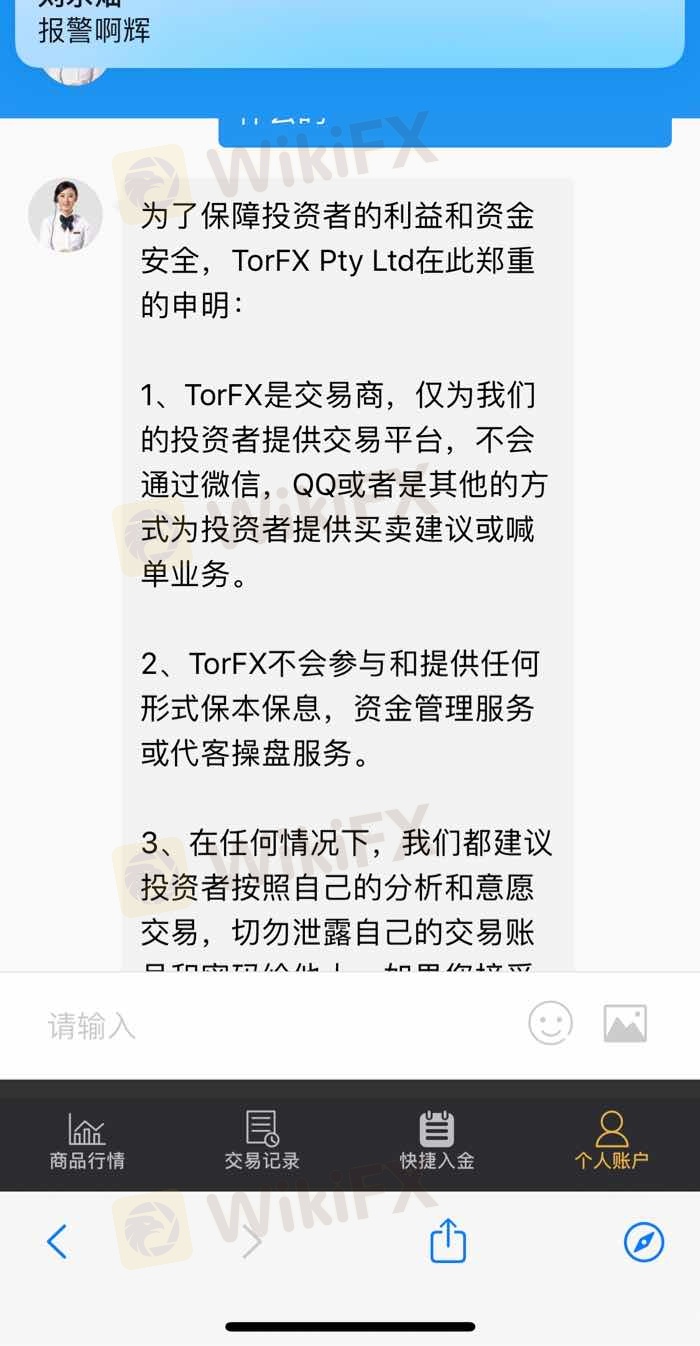Image resolution: width=700 pixels, height=1346 pixels.
Task: Open the page in Safari via the compass icon
Action: [643, 1242]
